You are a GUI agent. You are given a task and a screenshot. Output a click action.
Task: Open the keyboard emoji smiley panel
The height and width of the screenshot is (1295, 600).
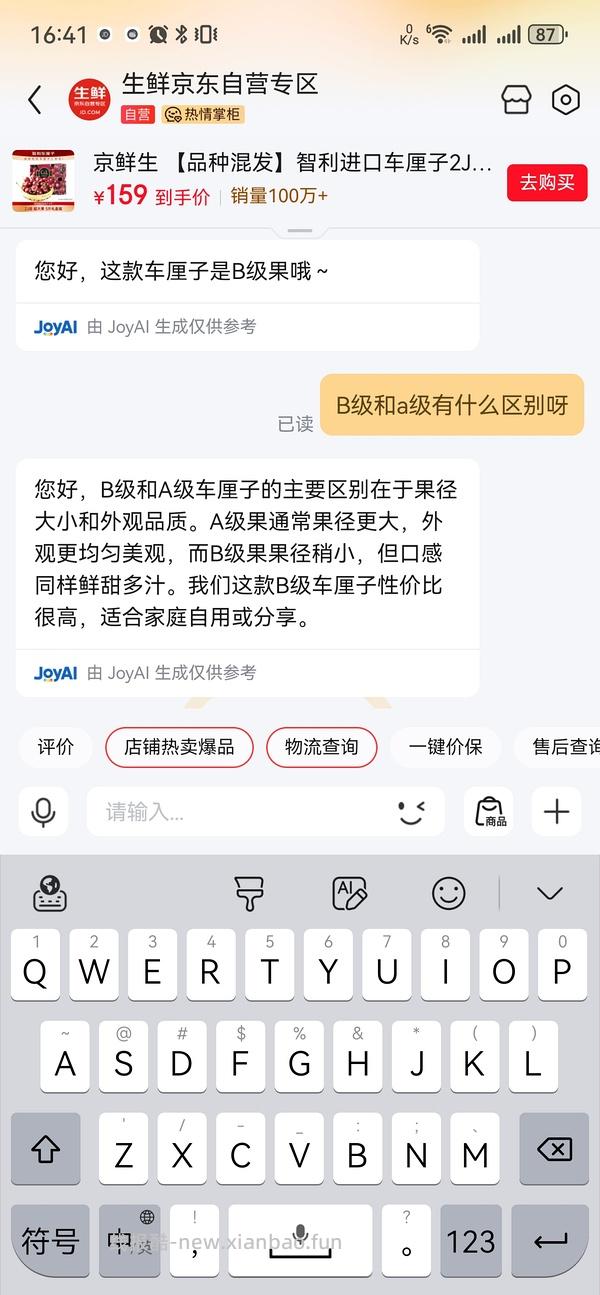click(448, 893)
